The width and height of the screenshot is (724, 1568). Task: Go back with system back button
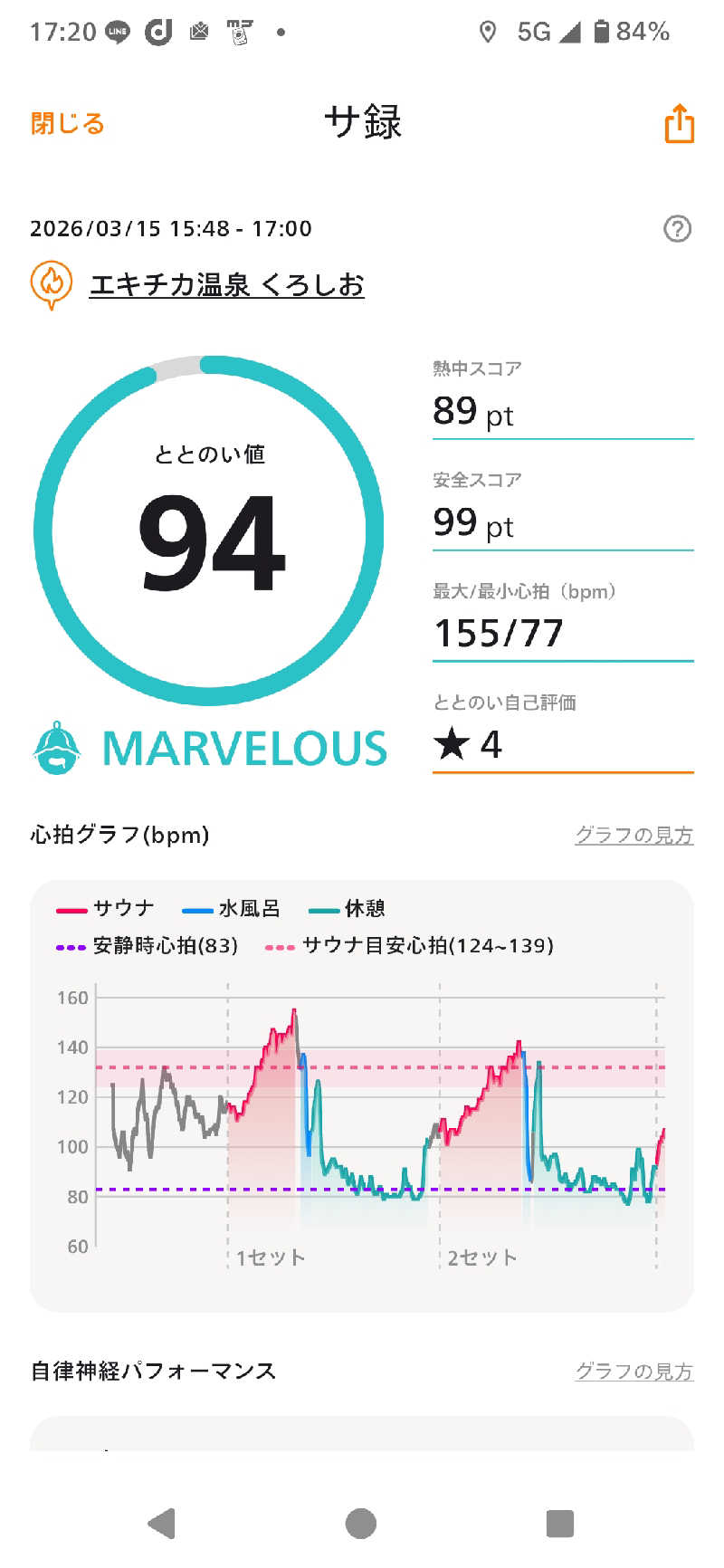click(x=162, y=1524)
